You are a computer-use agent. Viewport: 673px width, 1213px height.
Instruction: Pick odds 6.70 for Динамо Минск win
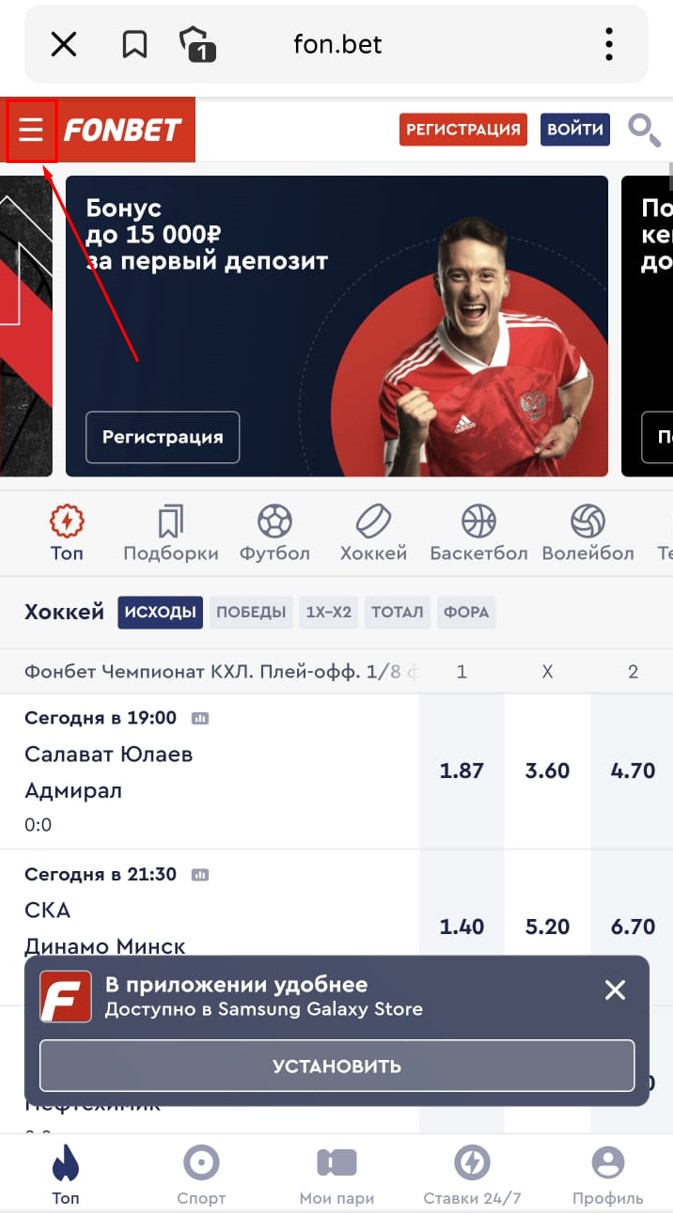point(632,927)
